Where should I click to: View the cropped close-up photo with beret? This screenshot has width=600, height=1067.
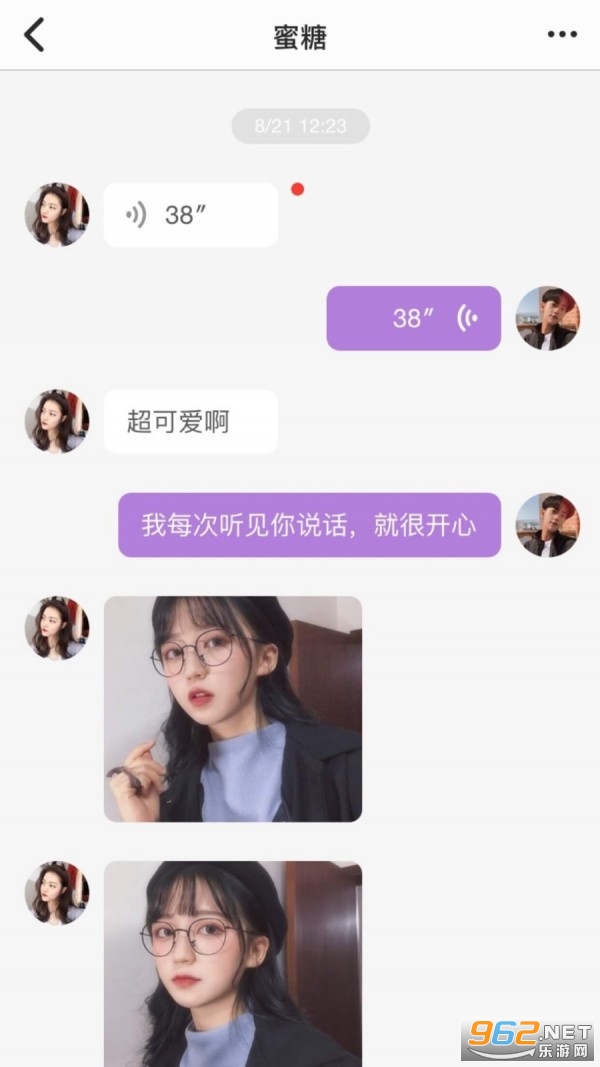(232, 962)
